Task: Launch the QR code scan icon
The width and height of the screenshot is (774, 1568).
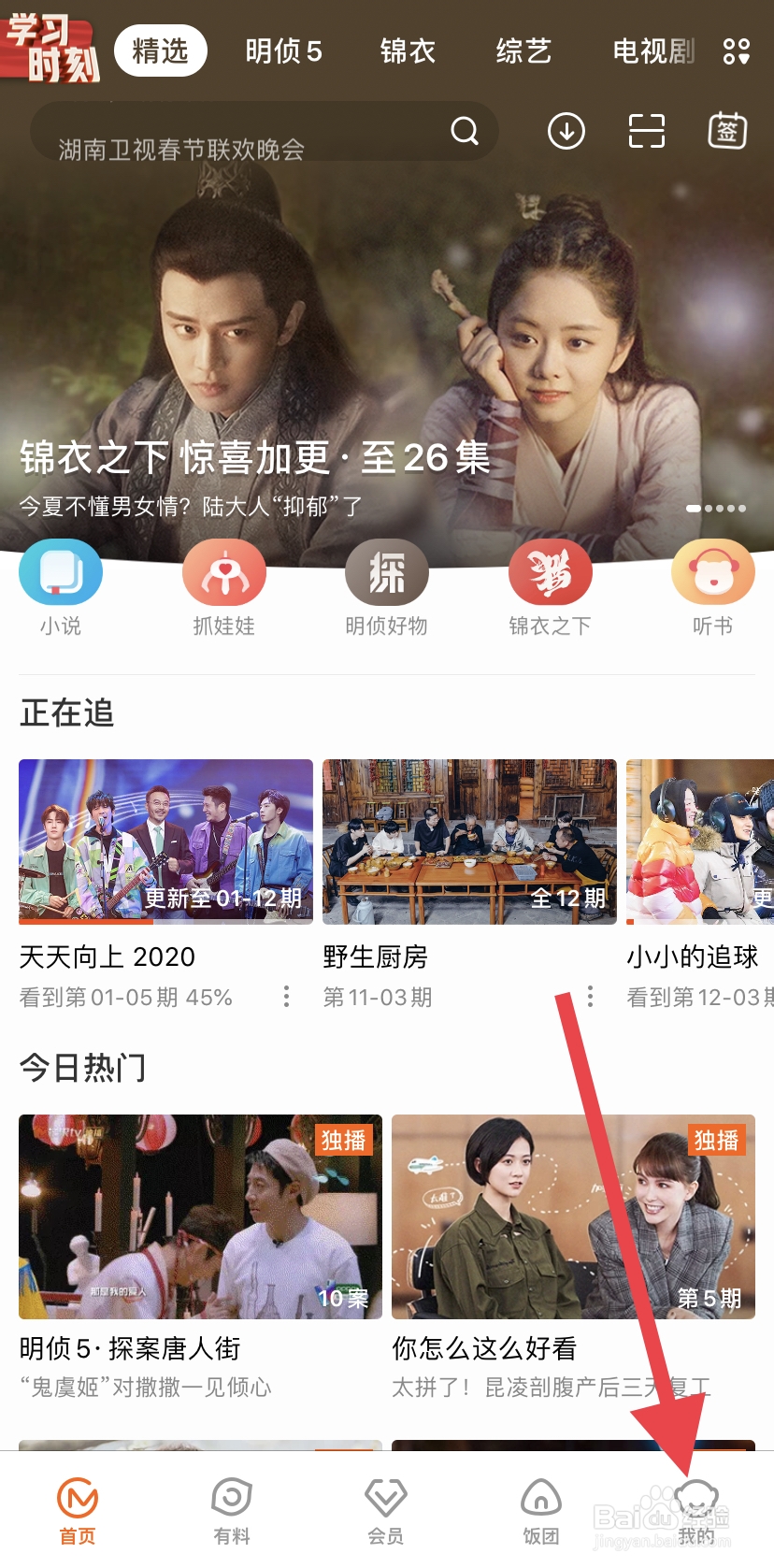Action: [646, 131]
